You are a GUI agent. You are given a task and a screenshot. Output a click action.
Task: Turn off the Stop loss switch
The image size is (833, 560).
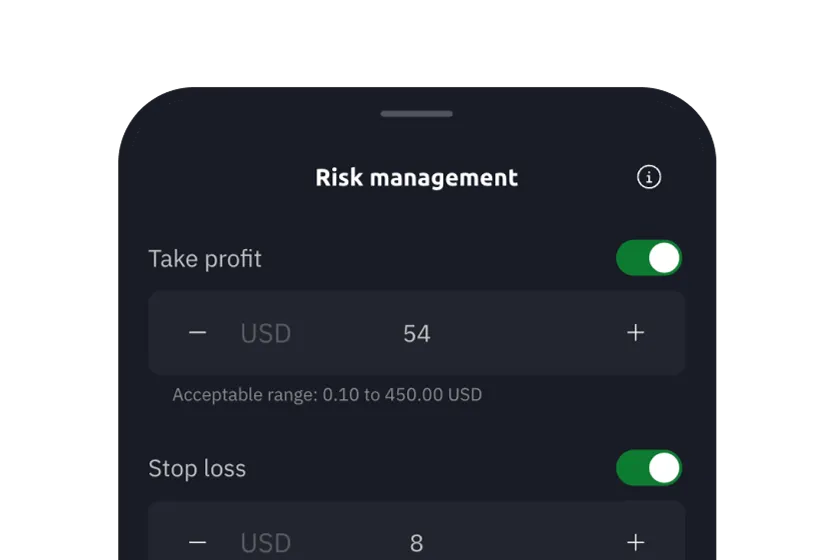pos(649,468)
